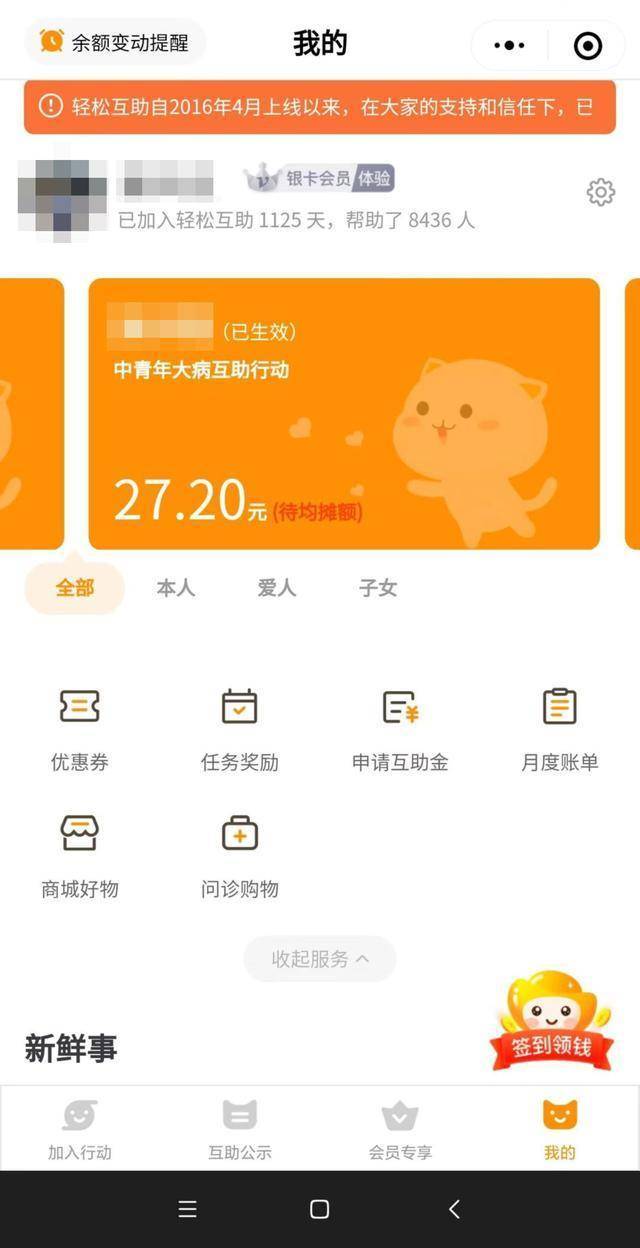The height and width of the screenshot is (1248, 640).
Task: Open 申请互助金 application
Action: (400, 729)
